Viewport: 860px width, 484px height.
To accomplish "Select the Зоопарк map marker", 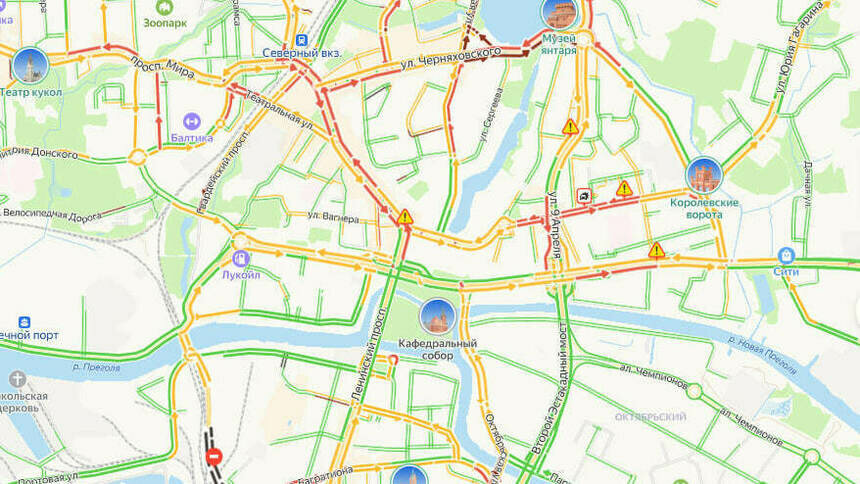I will pyautogui.click(x=165, y=7).
